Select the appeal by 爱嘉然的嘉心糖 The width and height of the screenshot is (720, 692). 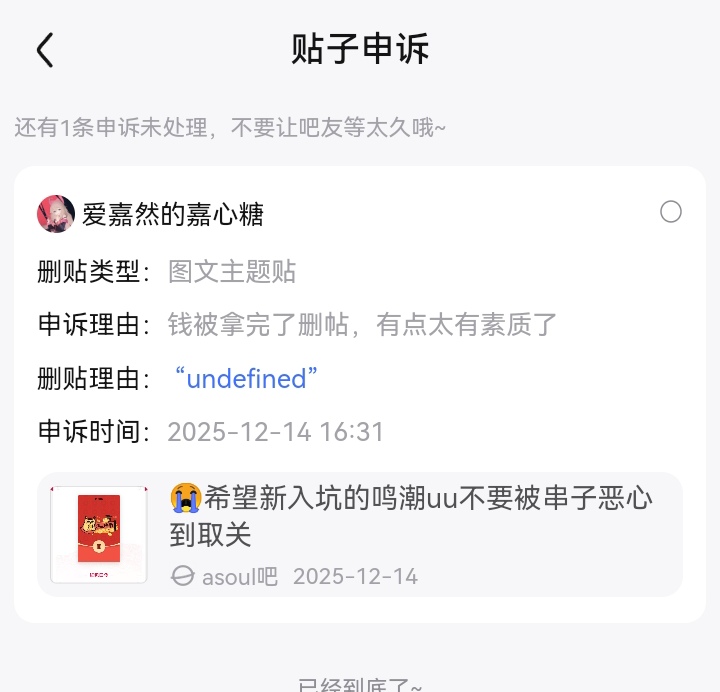coord(671,212)
